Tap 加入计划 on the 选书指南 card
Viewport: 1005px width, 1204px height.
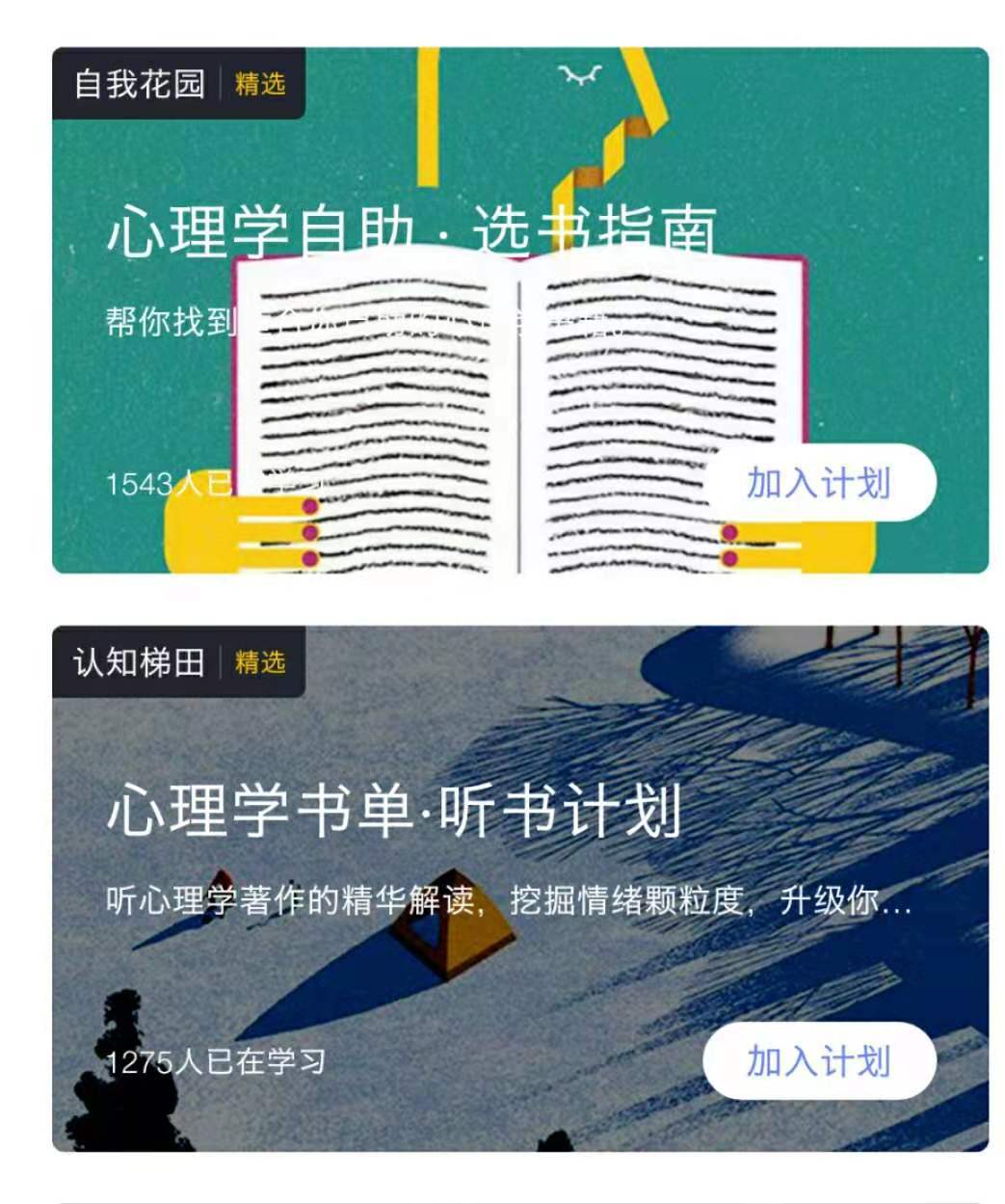819,483
